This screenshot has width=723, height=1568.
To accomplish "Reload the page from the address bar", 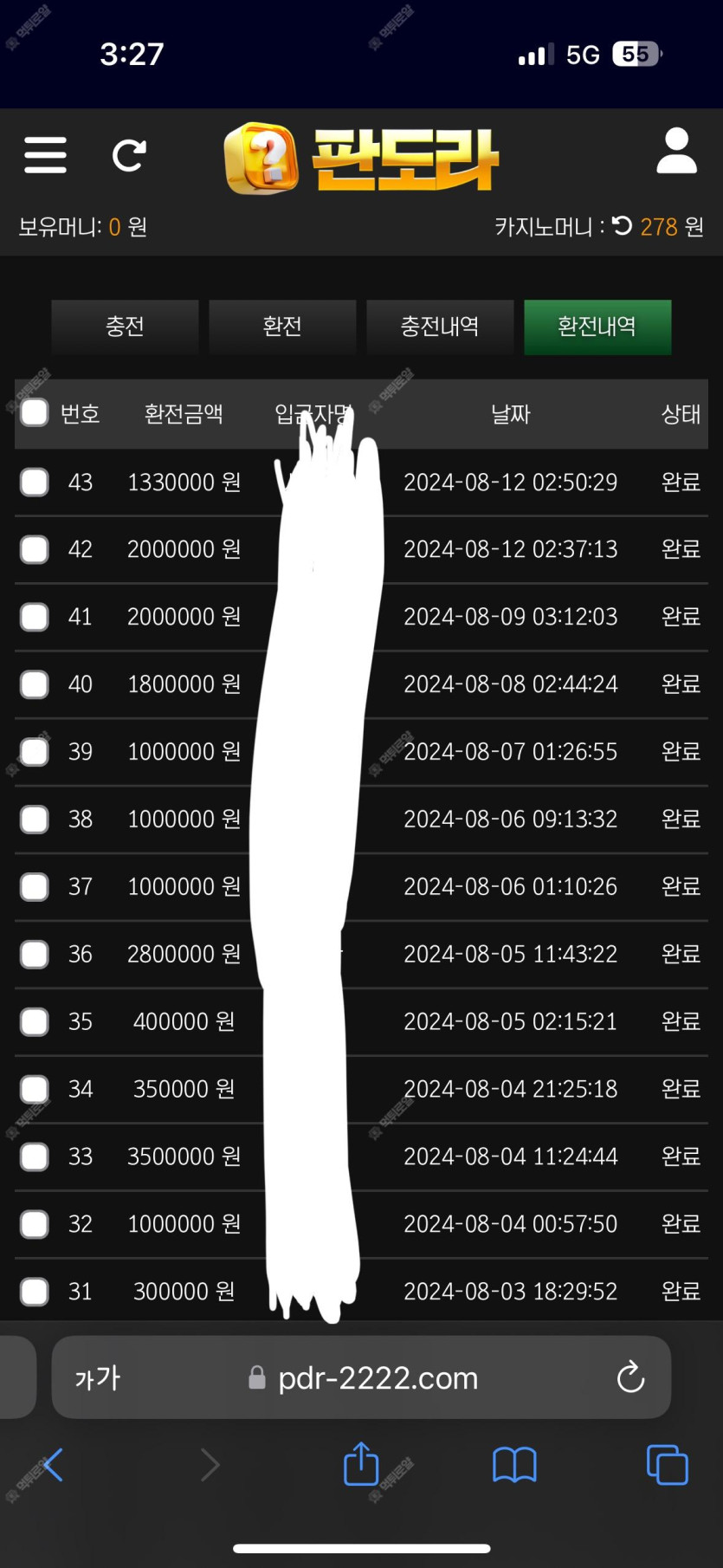I will pos(630,1377).
